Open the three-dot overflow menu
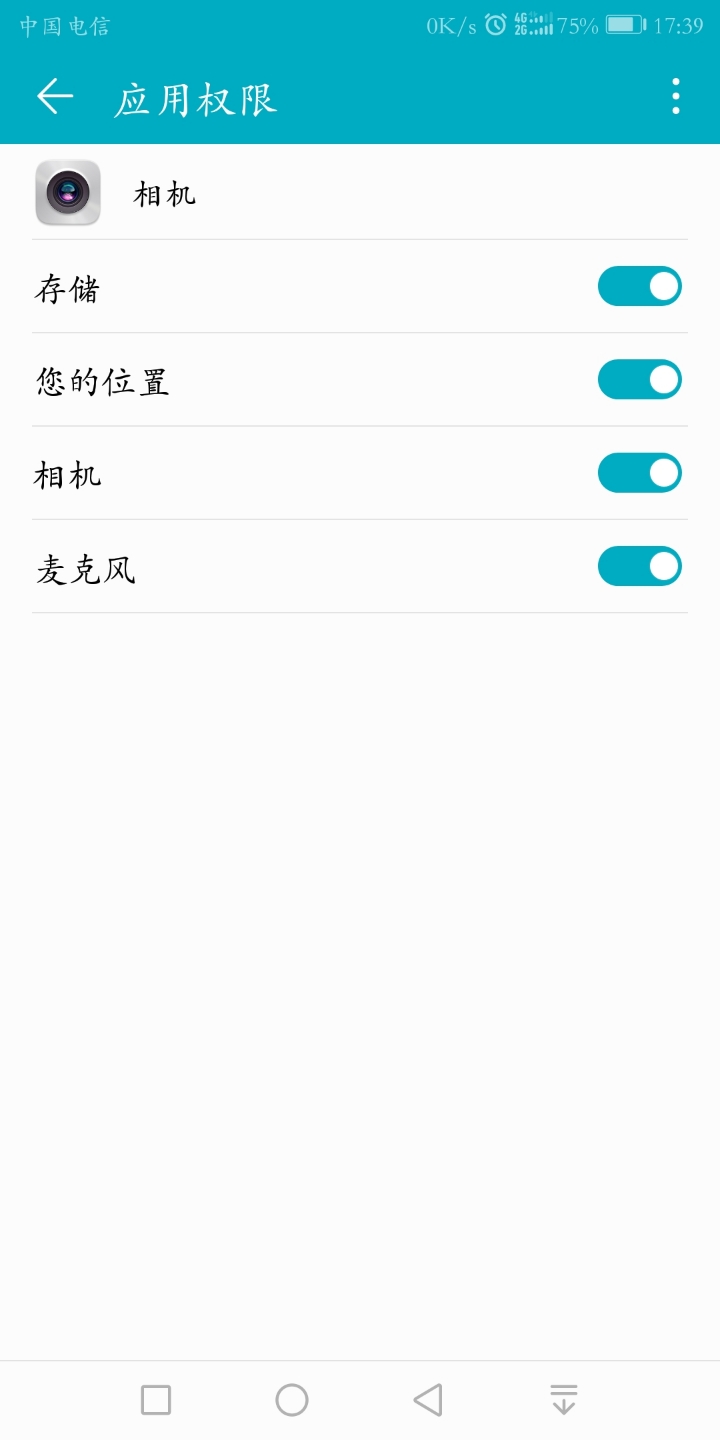Viewport: 720px width, 1440px height. (676, 96)
